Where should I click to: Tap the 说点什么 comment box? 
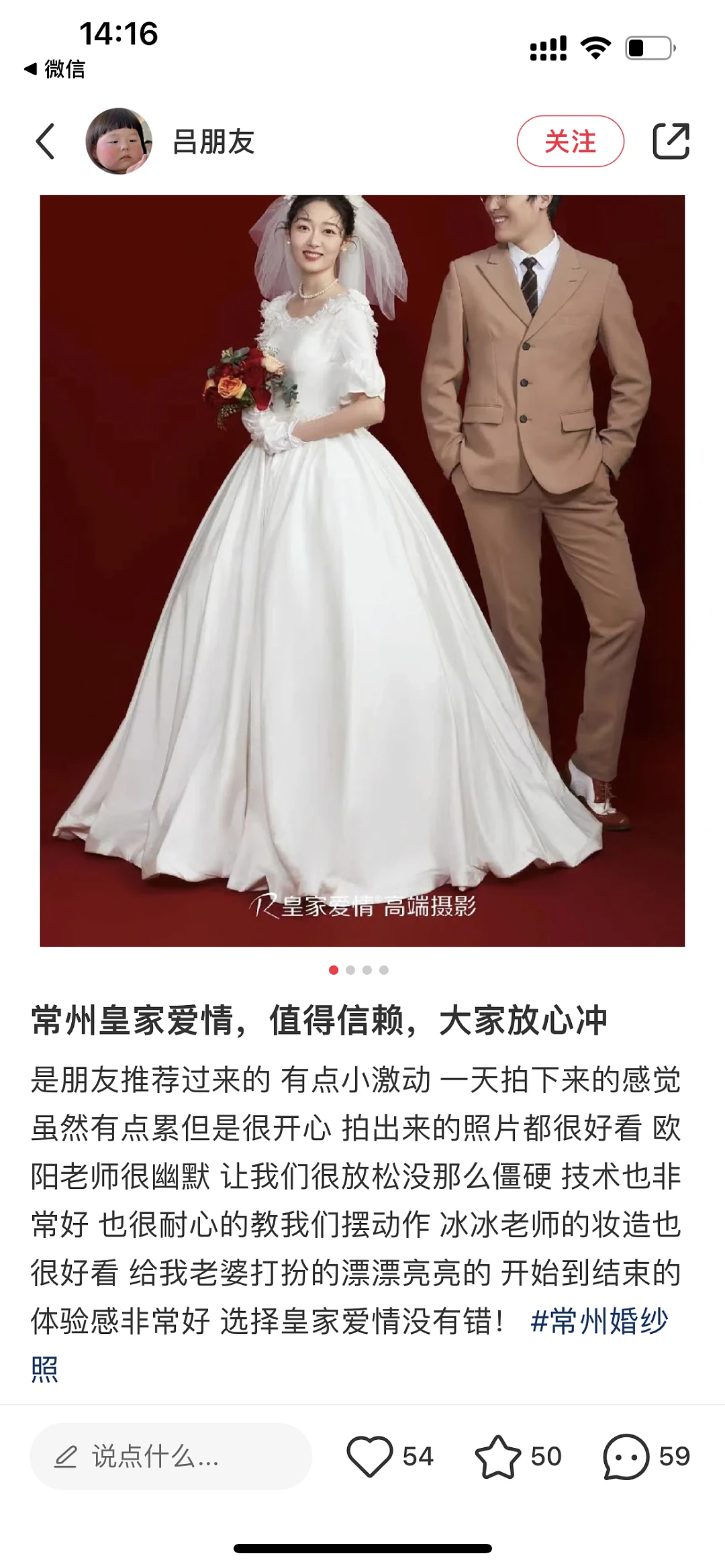[171, 1457]
